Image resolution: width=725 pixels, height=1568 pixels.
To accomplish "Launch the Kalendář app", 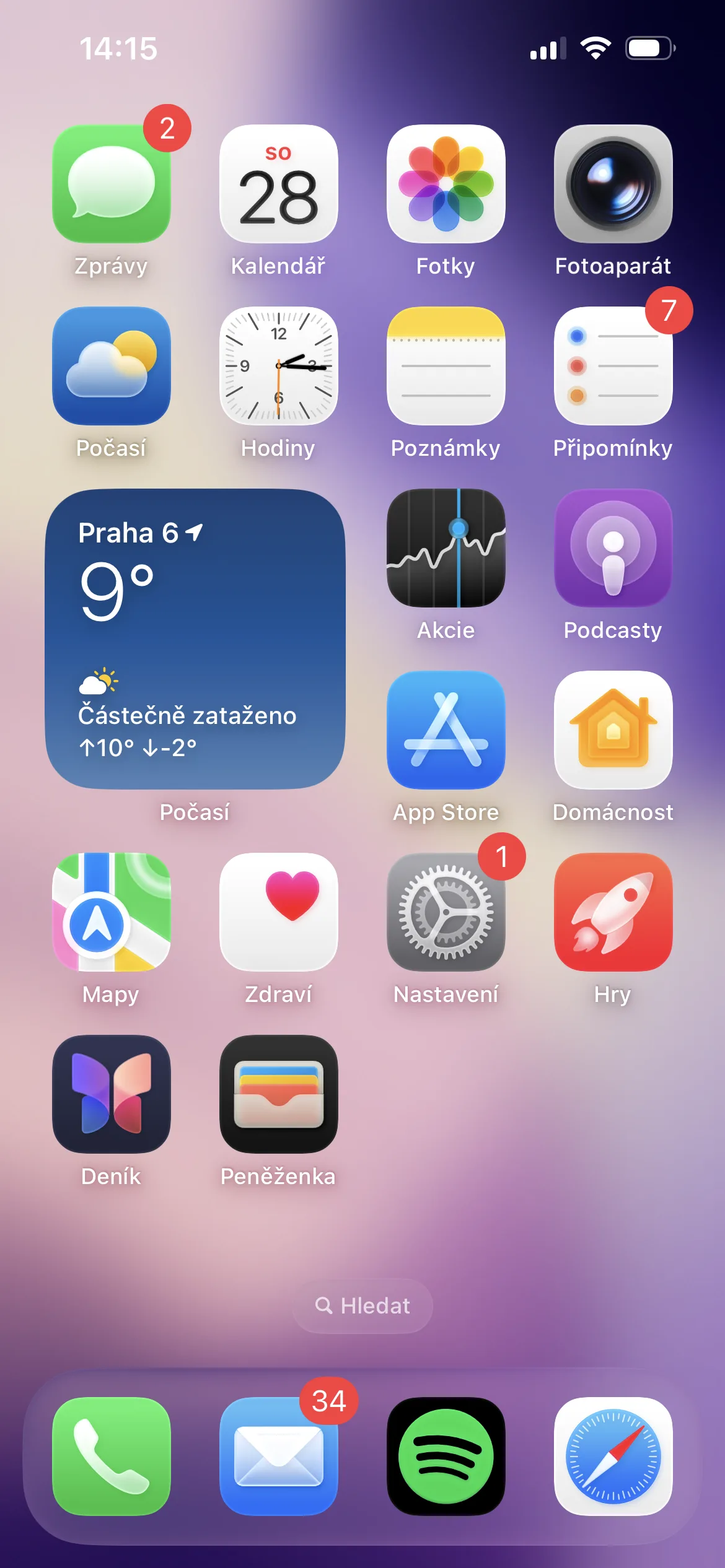I will 279,184.
